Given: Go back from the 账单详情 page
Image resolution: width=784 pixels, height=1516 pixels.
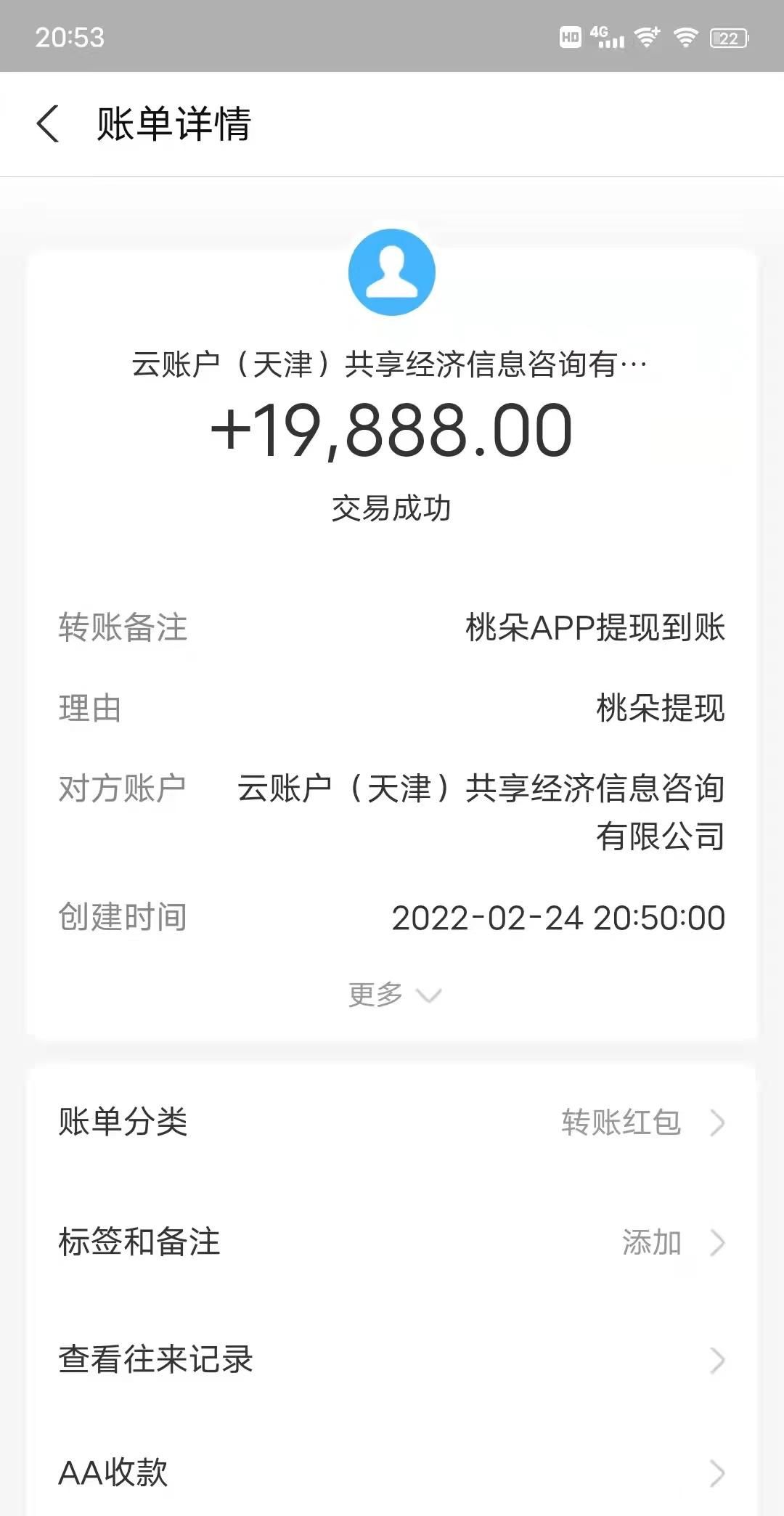Looking at the screenshot, I should (x=48, y=123).
